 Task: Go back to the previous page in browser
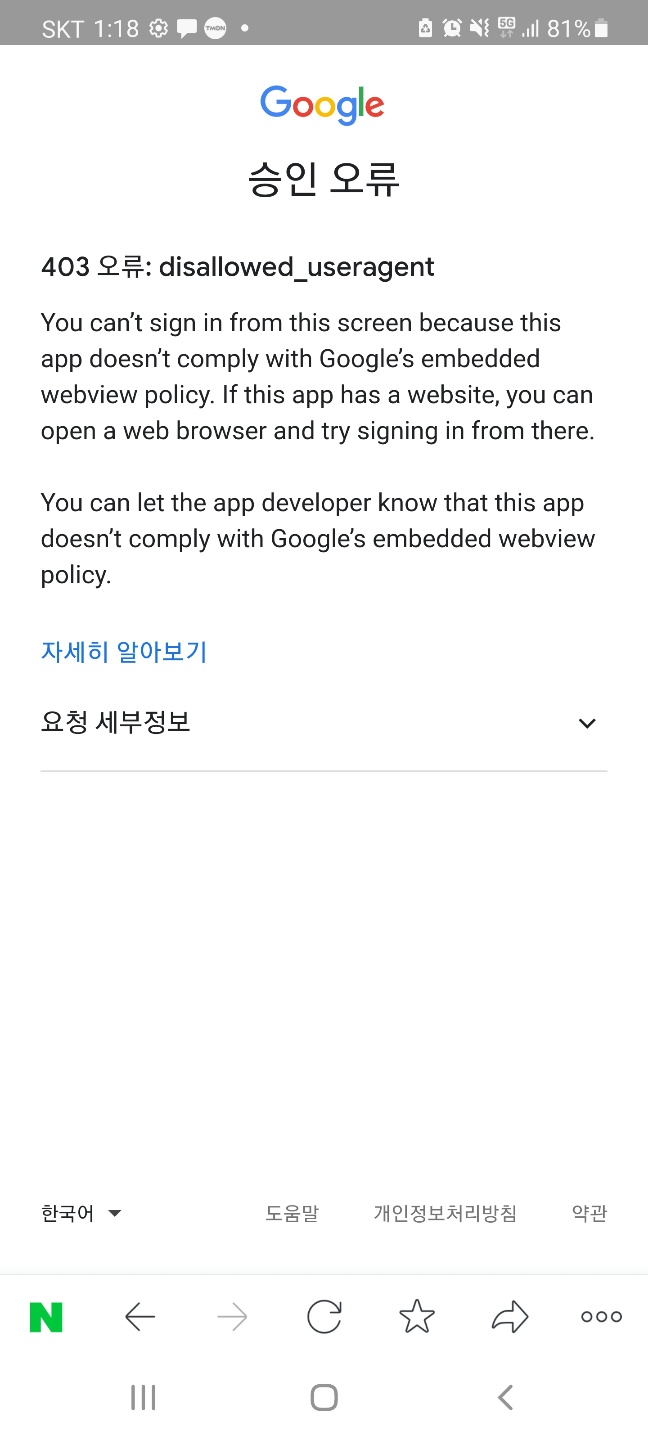[x=140, y=1318]
